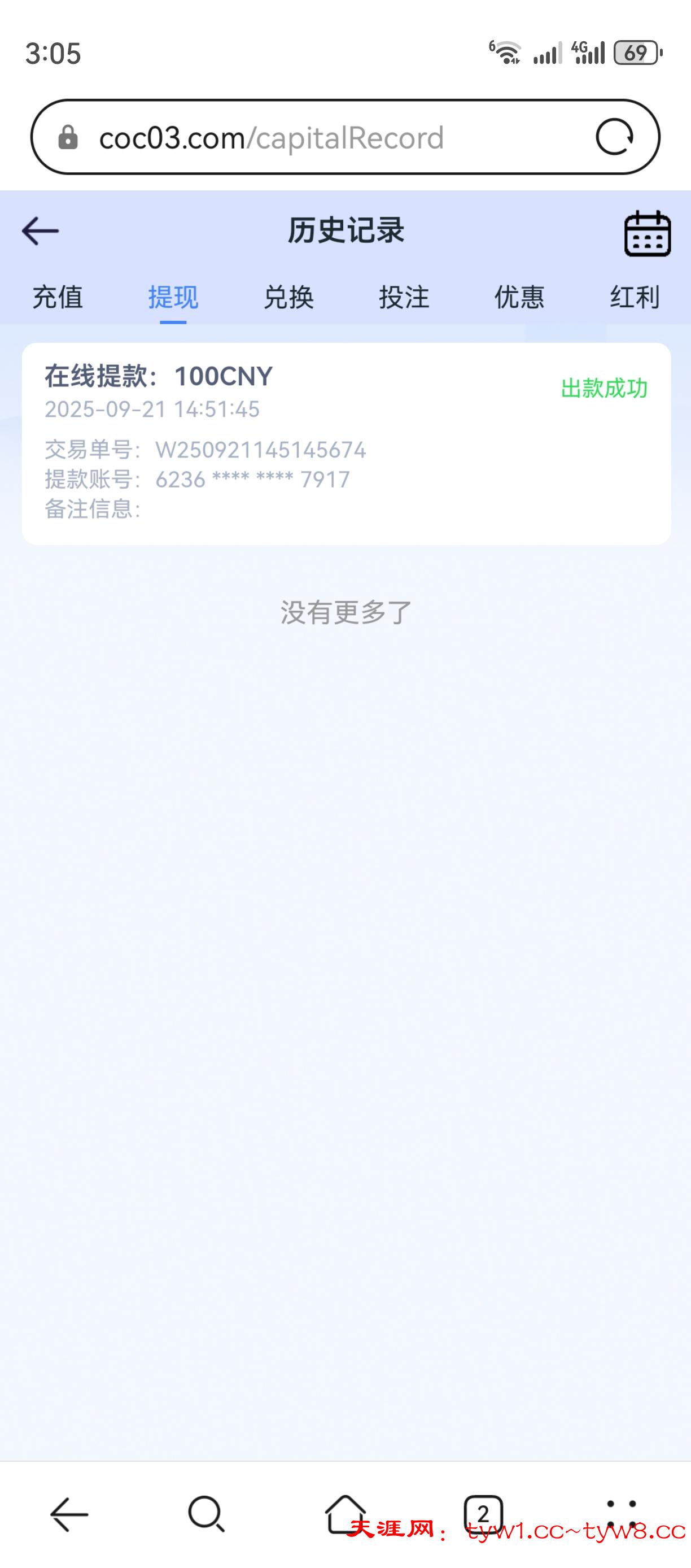691x1568 pixels.
Task: Switch to the 充值 tab
Action: click(x=57, y=298)
